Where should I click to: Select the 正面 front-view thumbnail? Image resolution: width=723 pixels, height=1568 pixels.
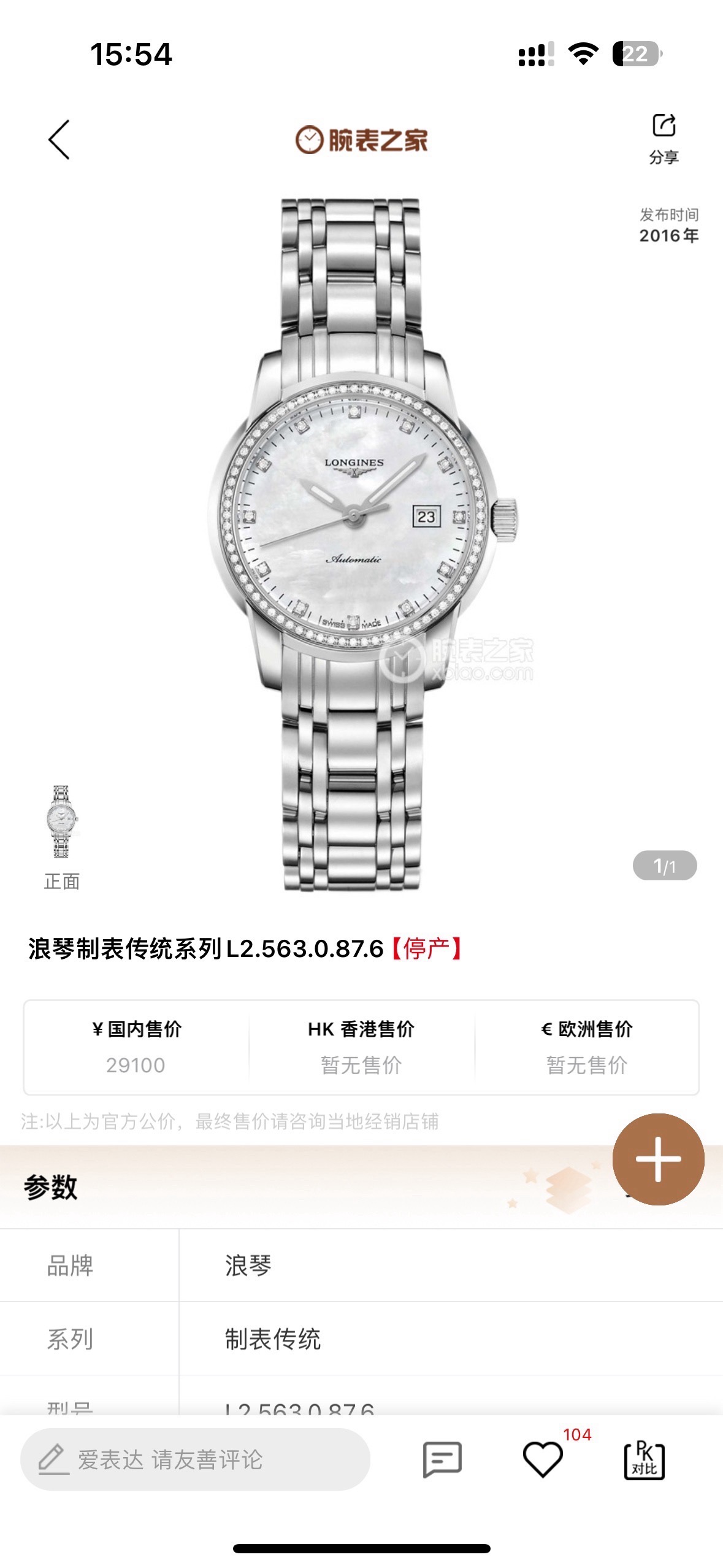click(61, 822)
